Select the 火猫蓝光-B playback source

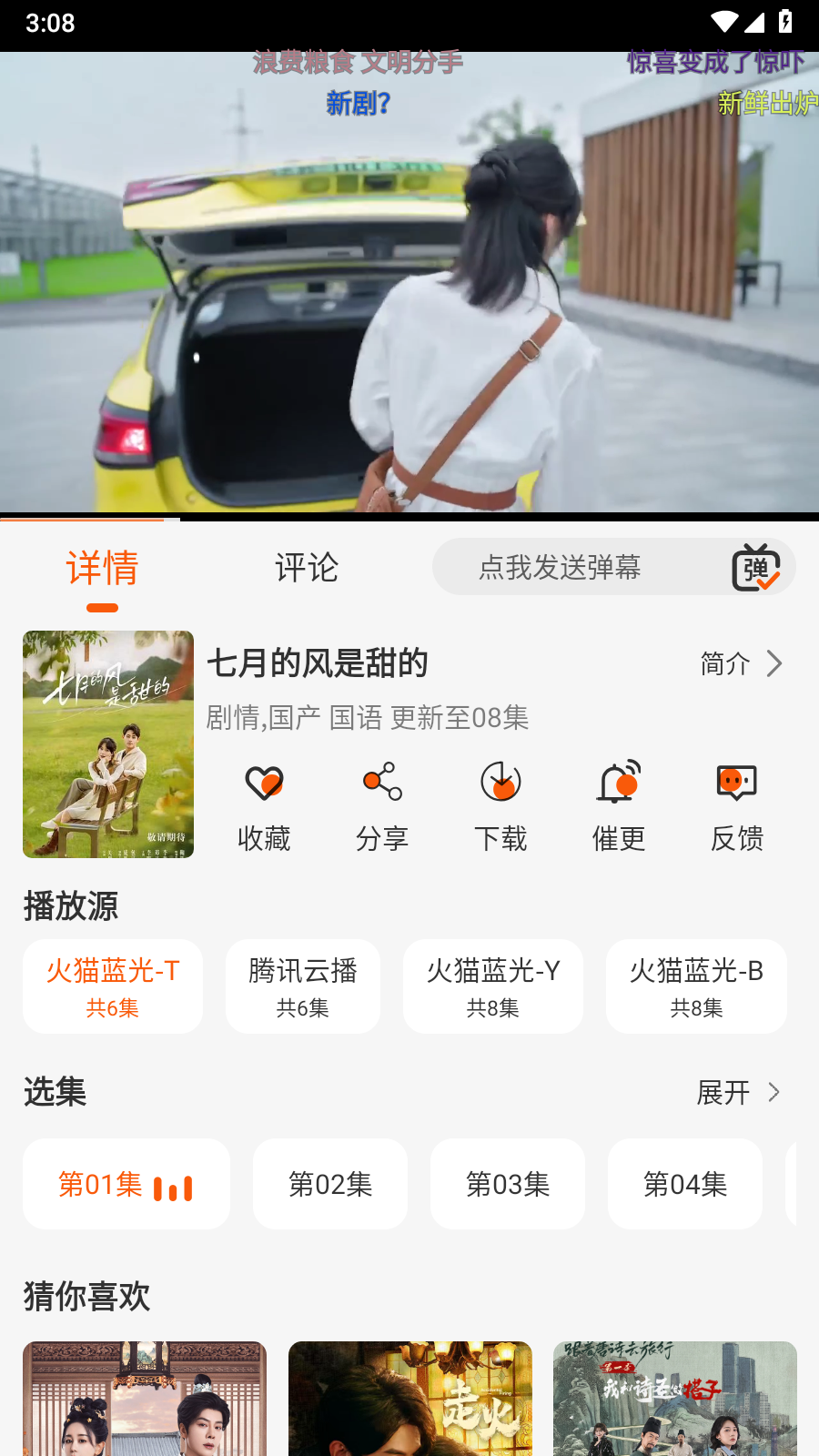click(x=697, y=986)
